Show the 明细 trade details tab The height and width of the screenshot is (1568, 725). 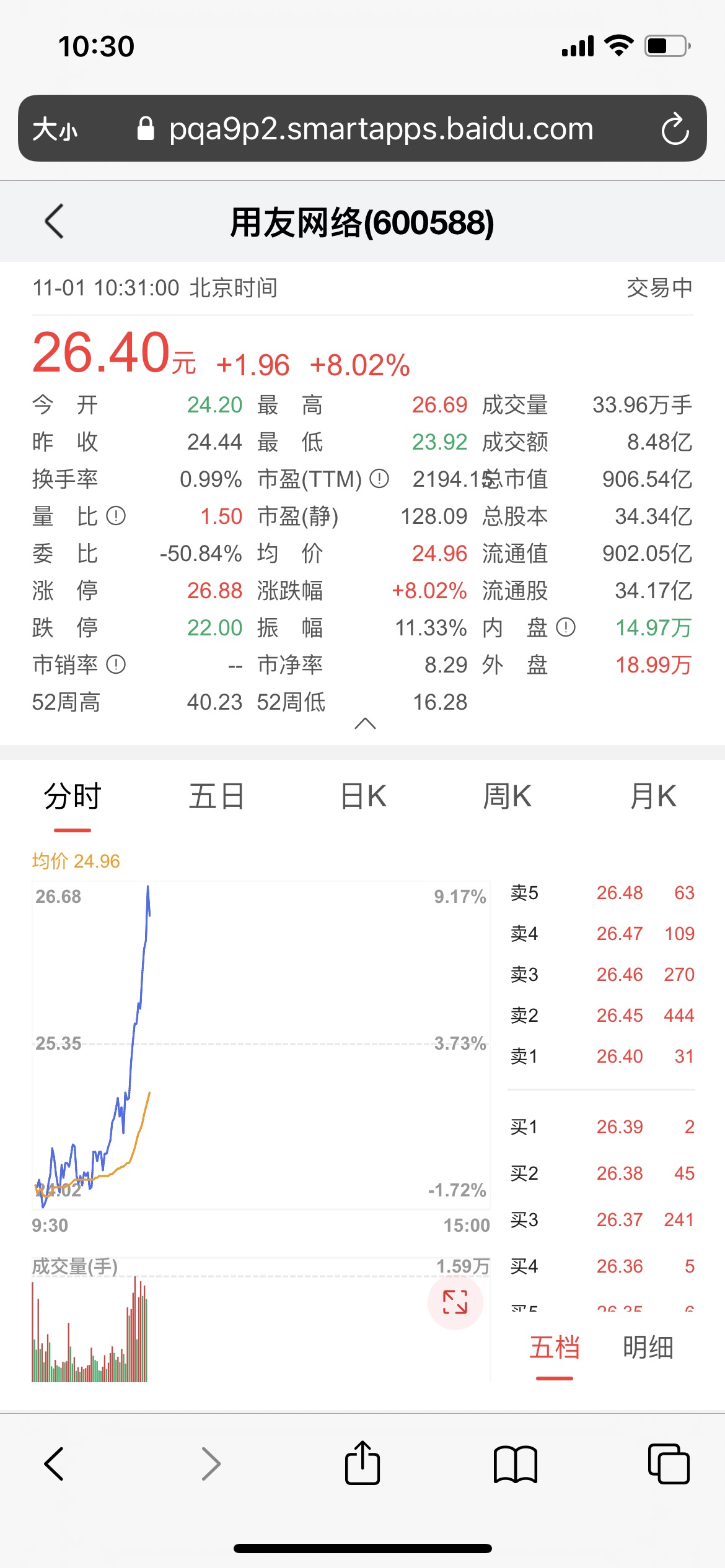[x=648, y=1348]
